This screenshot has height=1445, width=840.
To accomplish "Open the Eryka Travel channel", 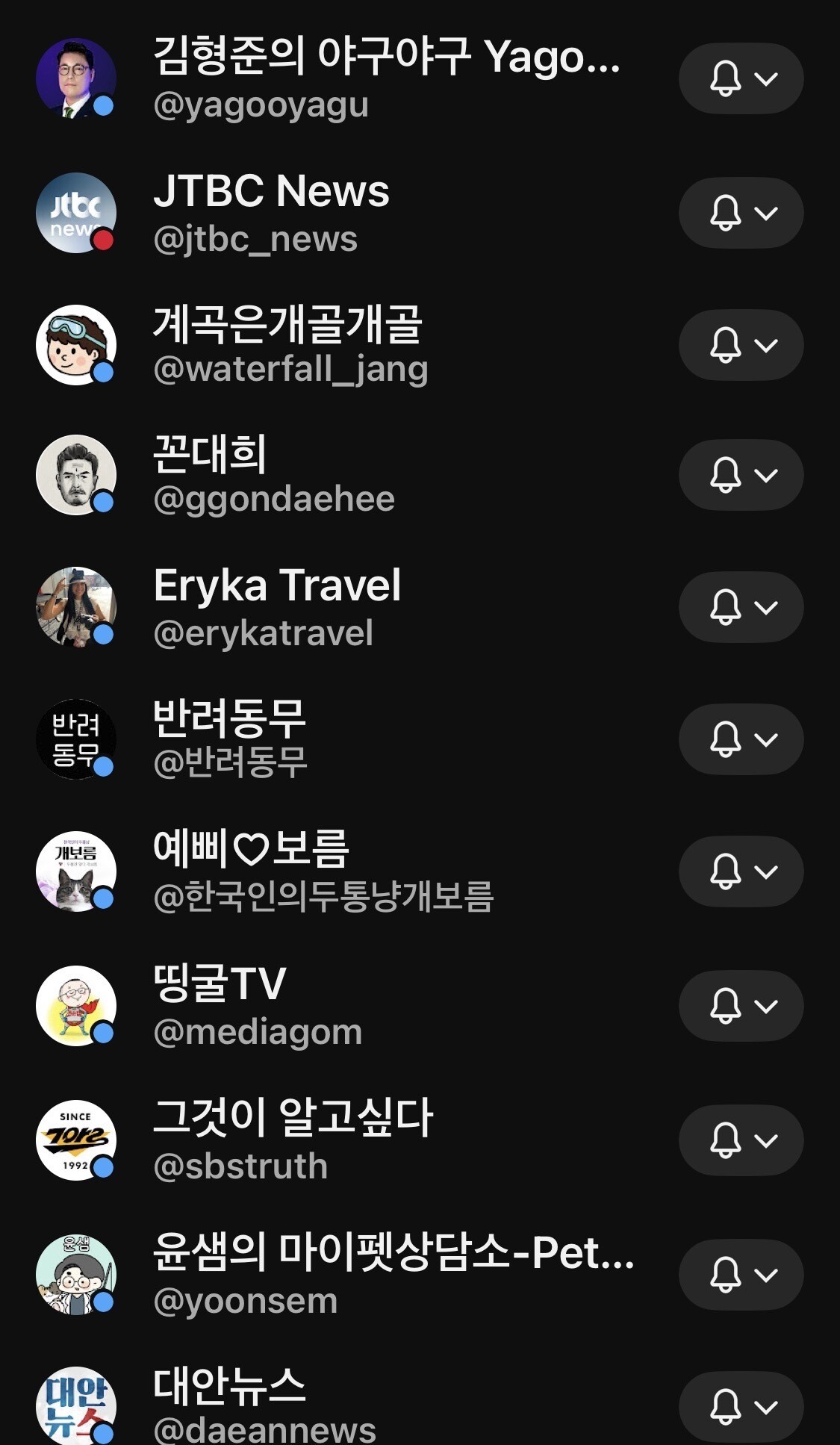I will [276, 606].
